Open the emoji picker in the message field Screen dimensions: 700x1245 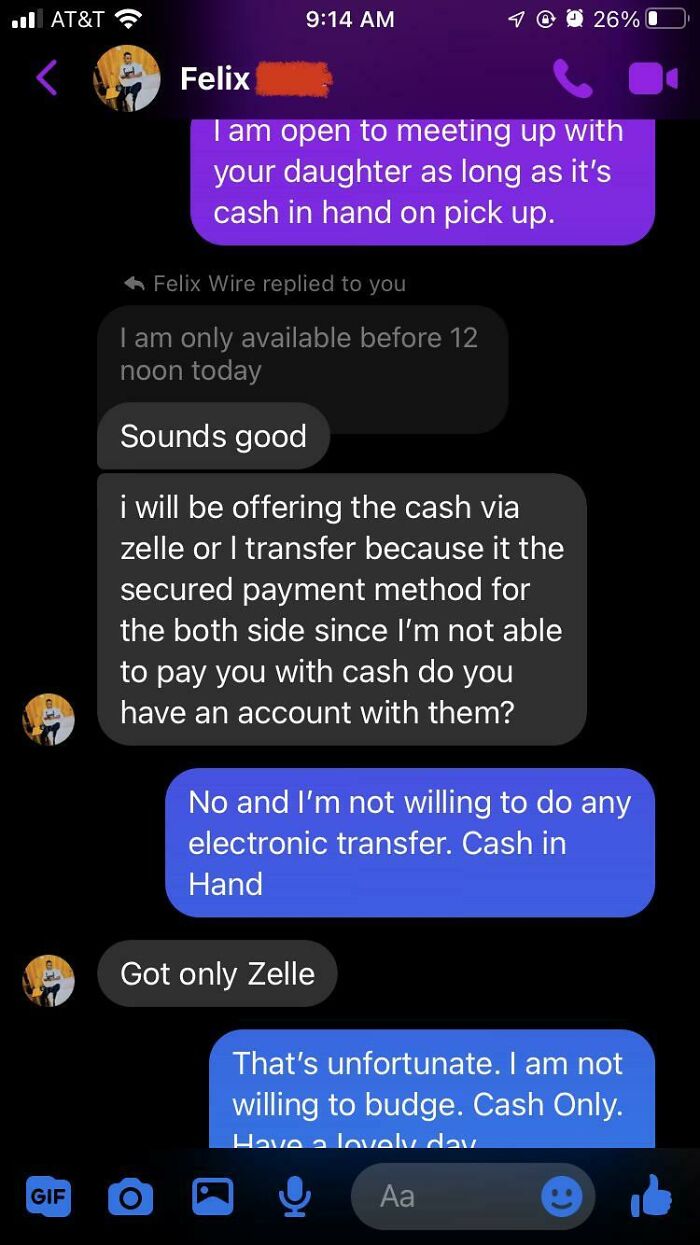tap(562, 1196)
